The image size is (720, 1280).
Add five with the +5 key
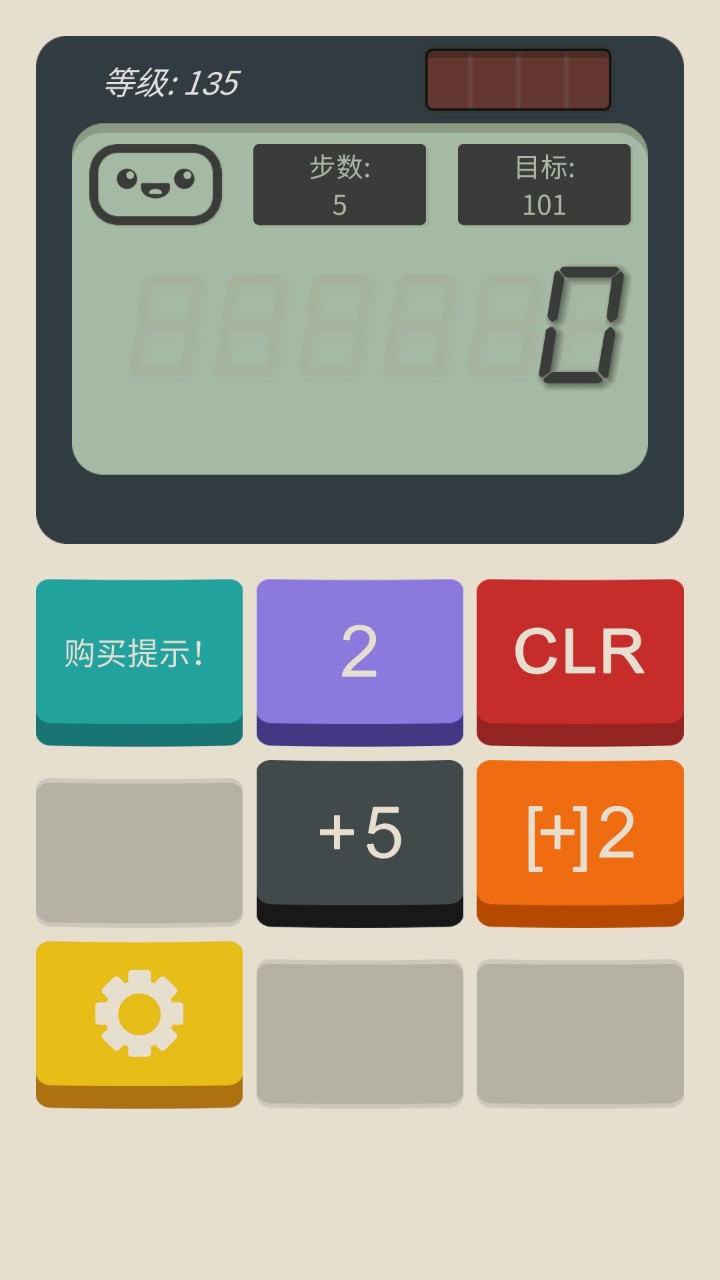tap(360, 834)
